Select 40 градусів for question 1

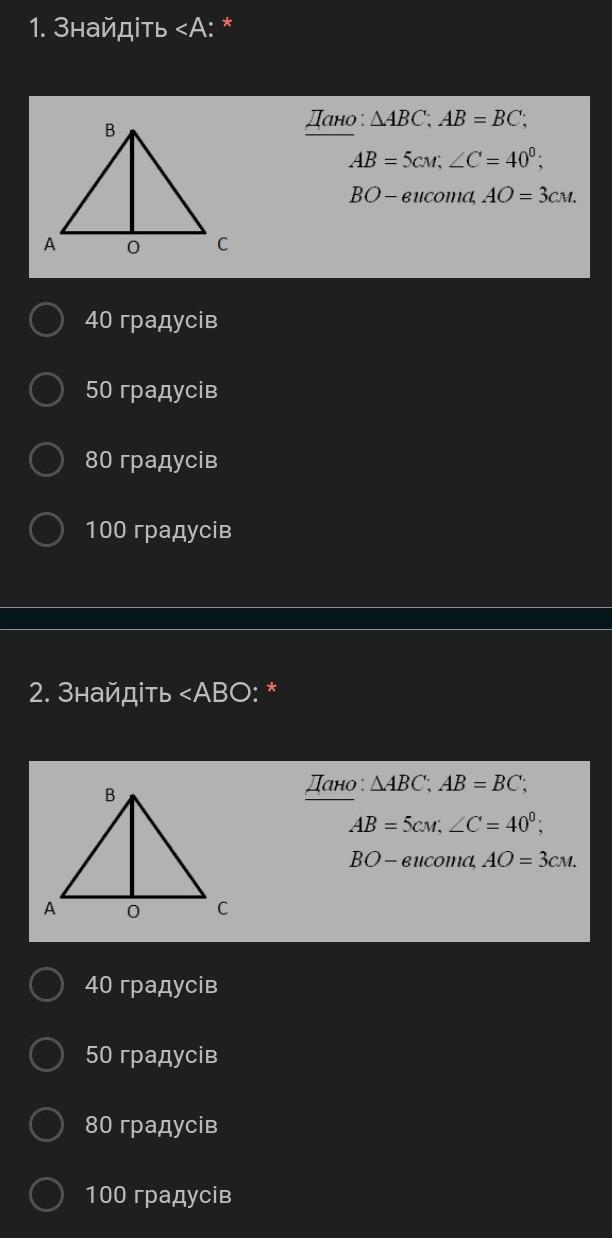tap(47, 320)
